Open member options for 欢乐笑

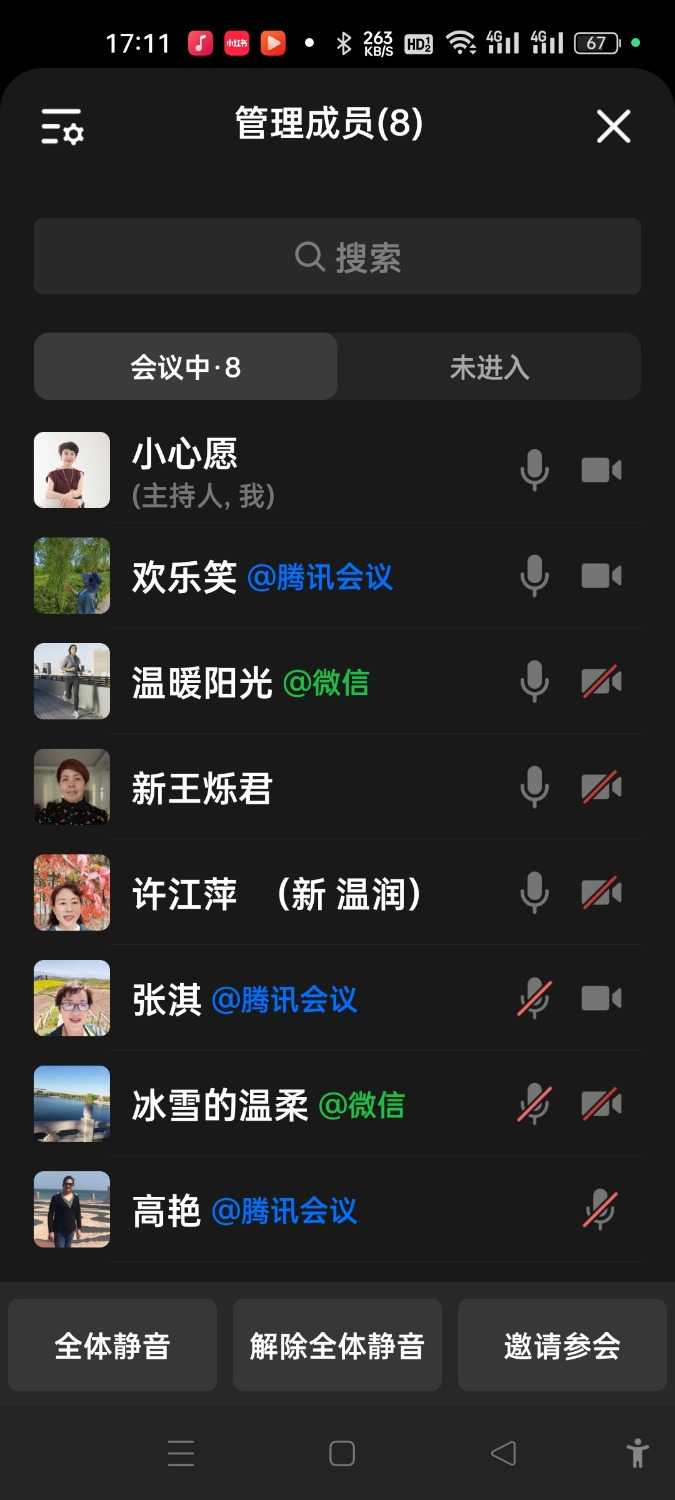coord(262,577)
